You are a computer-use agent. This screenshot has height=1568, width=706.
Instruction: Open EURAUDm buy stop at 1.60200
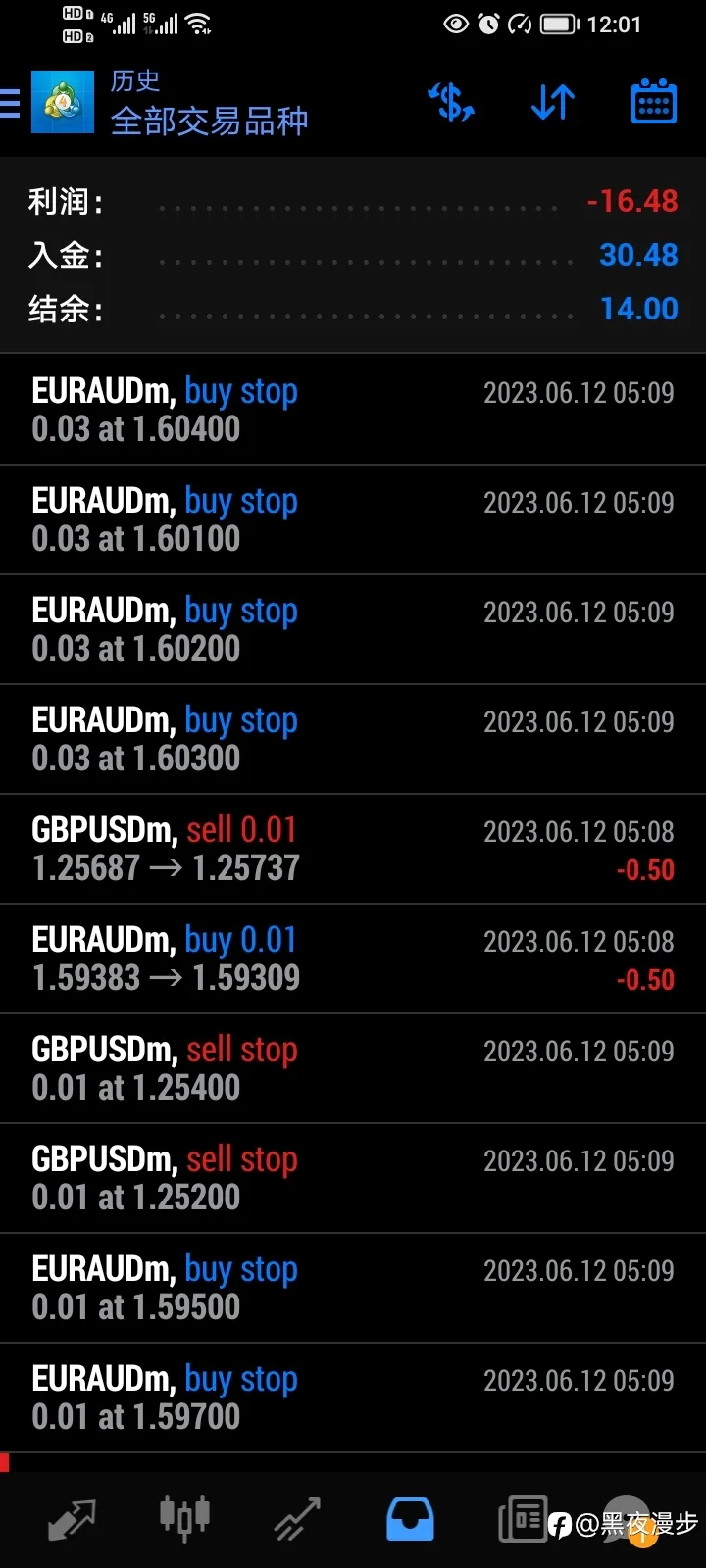(x=353, y=629)
